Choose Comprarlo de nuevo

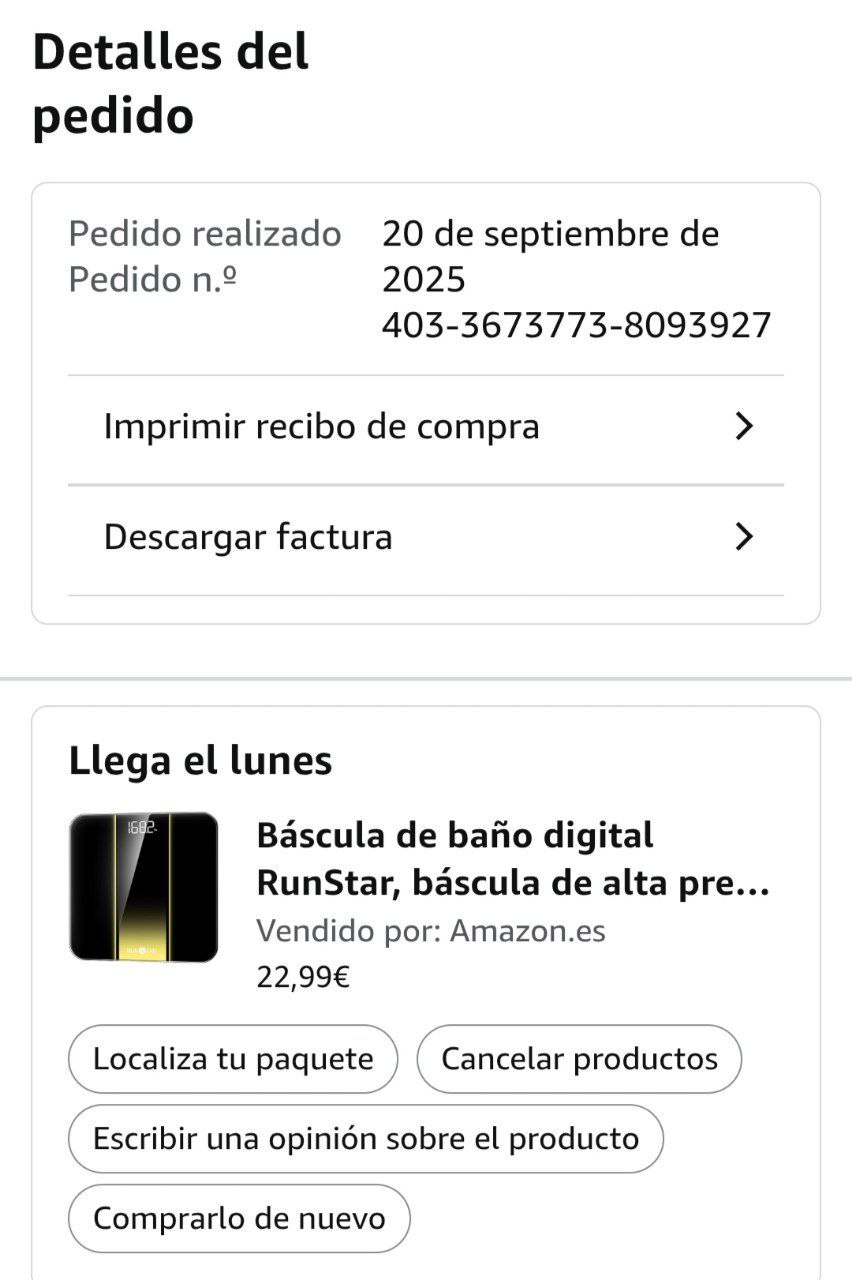[239, 1219]
